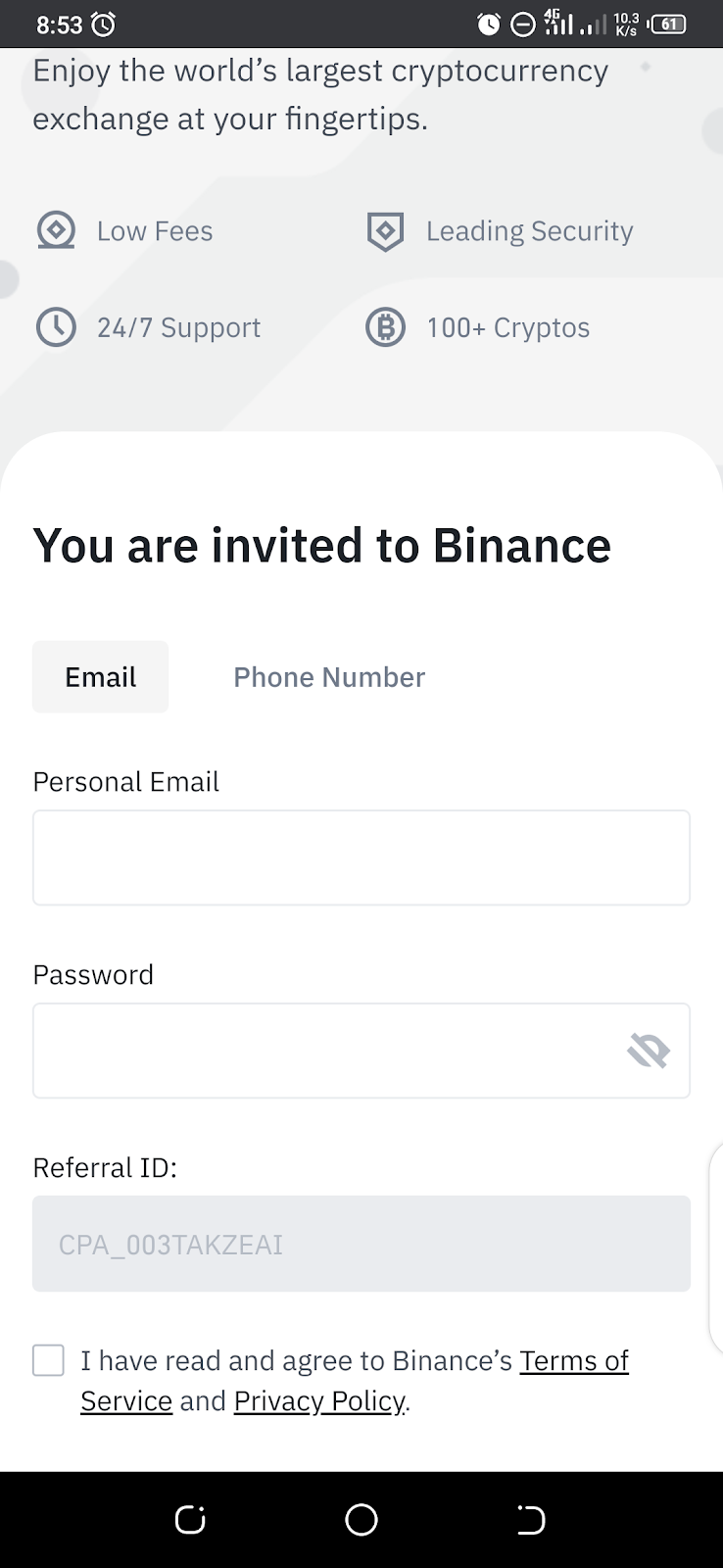Switch to the Phone Number tab
Viewport: 723px width, 1568px height.
(x=329, y=677)
